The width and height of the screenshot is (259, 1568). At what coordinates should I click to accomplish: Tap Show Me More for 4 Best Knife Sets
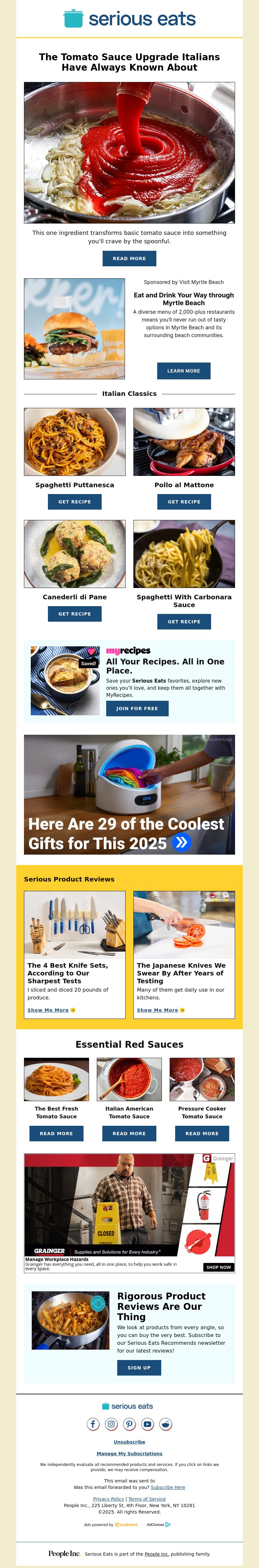pos(51,1010)
